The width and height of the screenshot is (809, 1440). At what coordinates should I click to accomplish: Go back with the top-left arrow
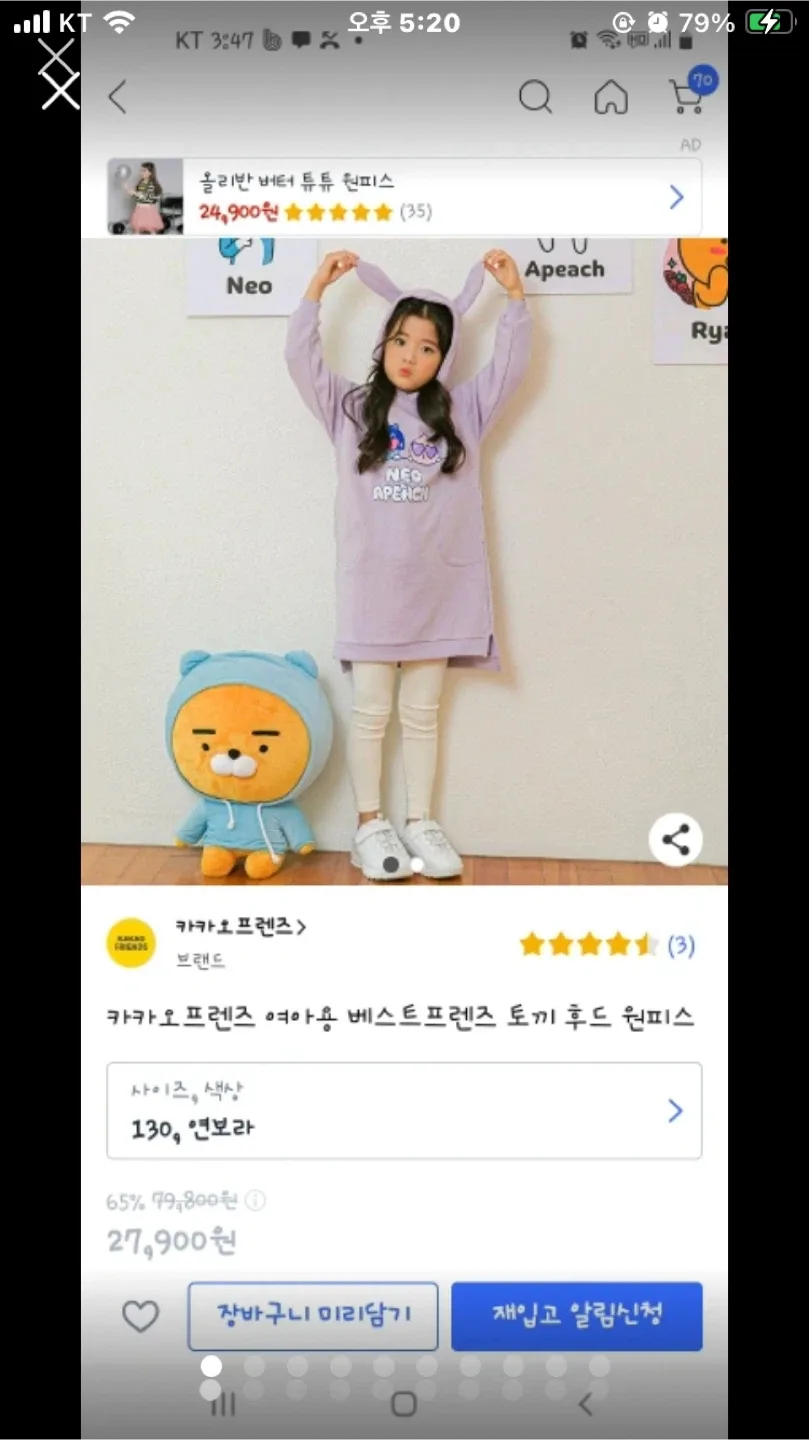[118, 97]
